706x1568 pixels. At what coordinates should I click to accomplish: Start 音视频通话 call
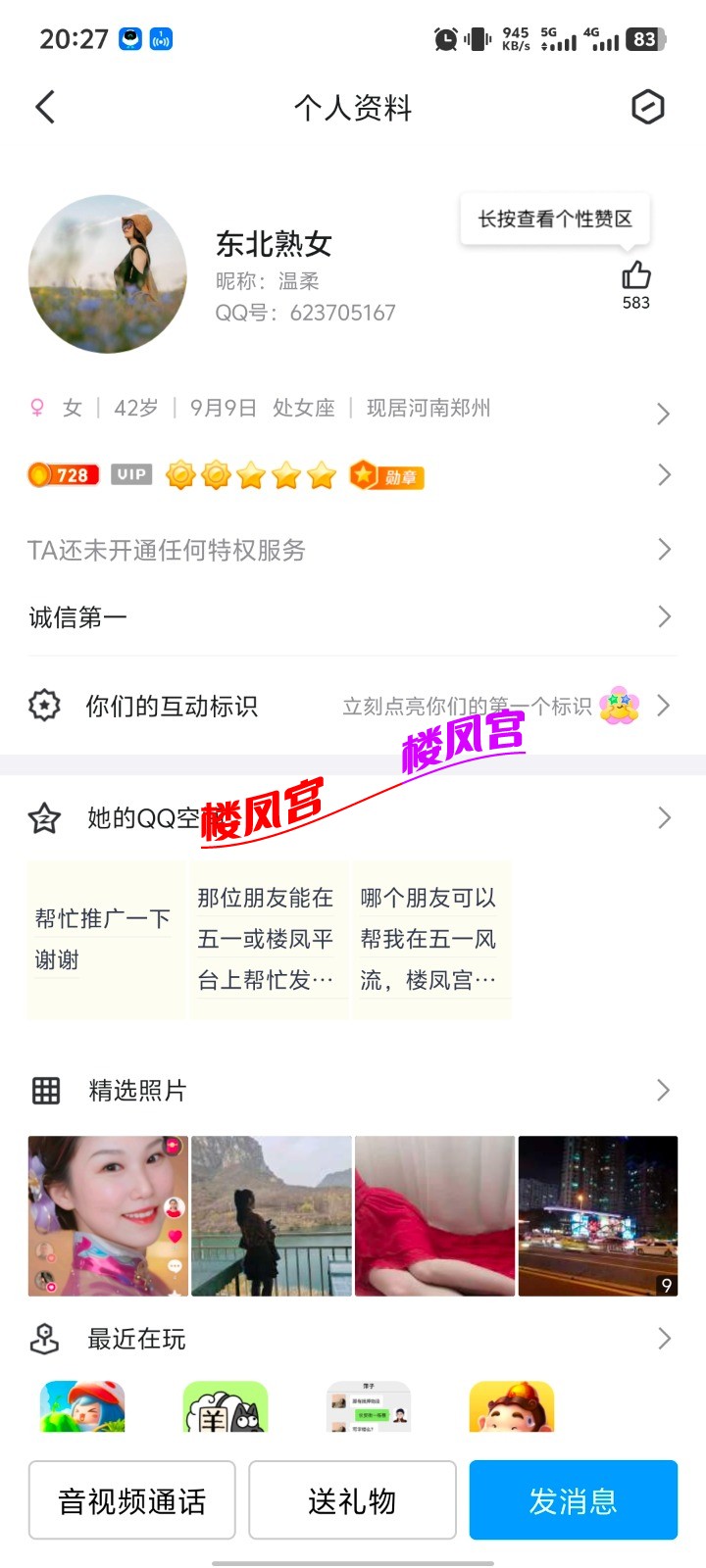(x=132, y=1500)
